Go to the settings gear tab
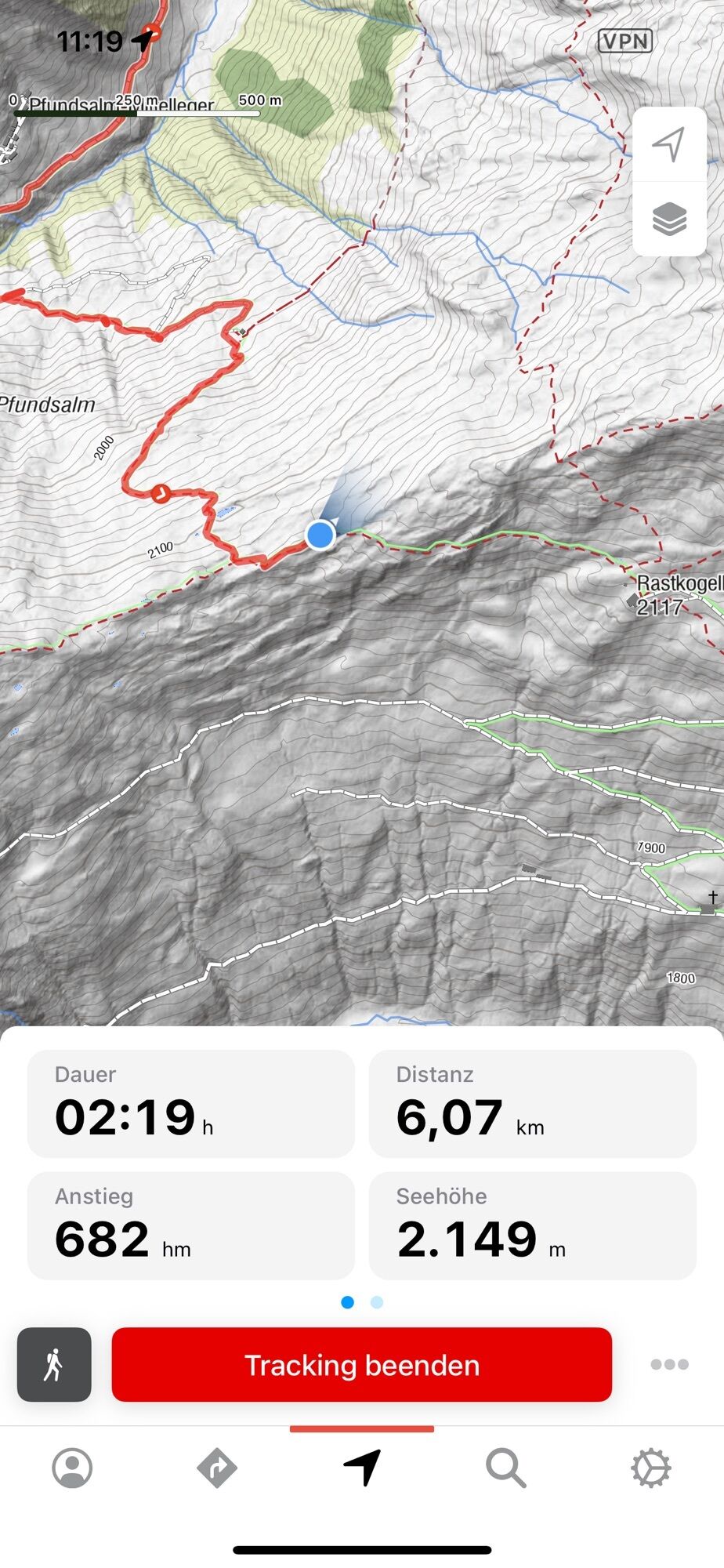Image resolution: width=724 pixels, height=1568 pixels. pos(651,1468)
